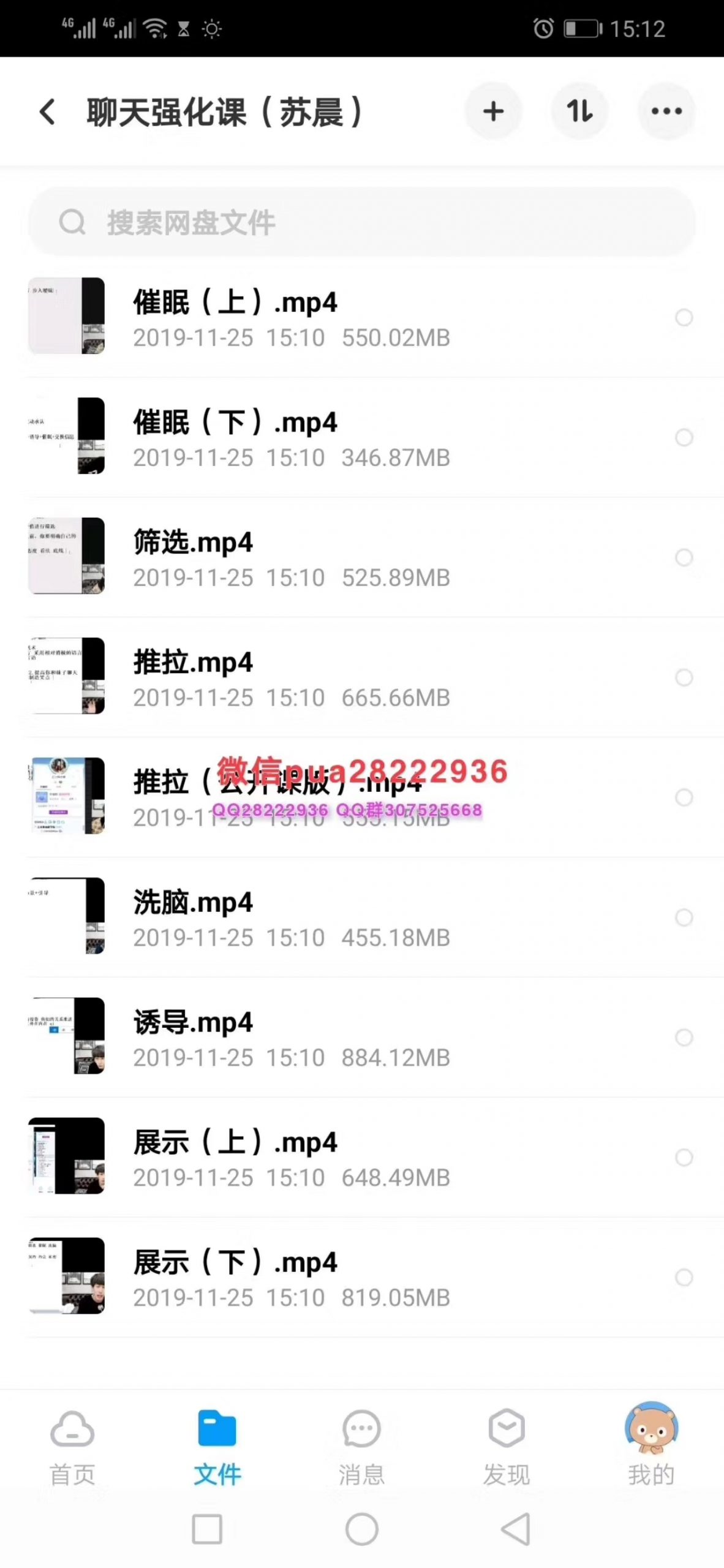
Task: Select the checkbox for 催眠（下）.mp4
Action: coord(684,437)
